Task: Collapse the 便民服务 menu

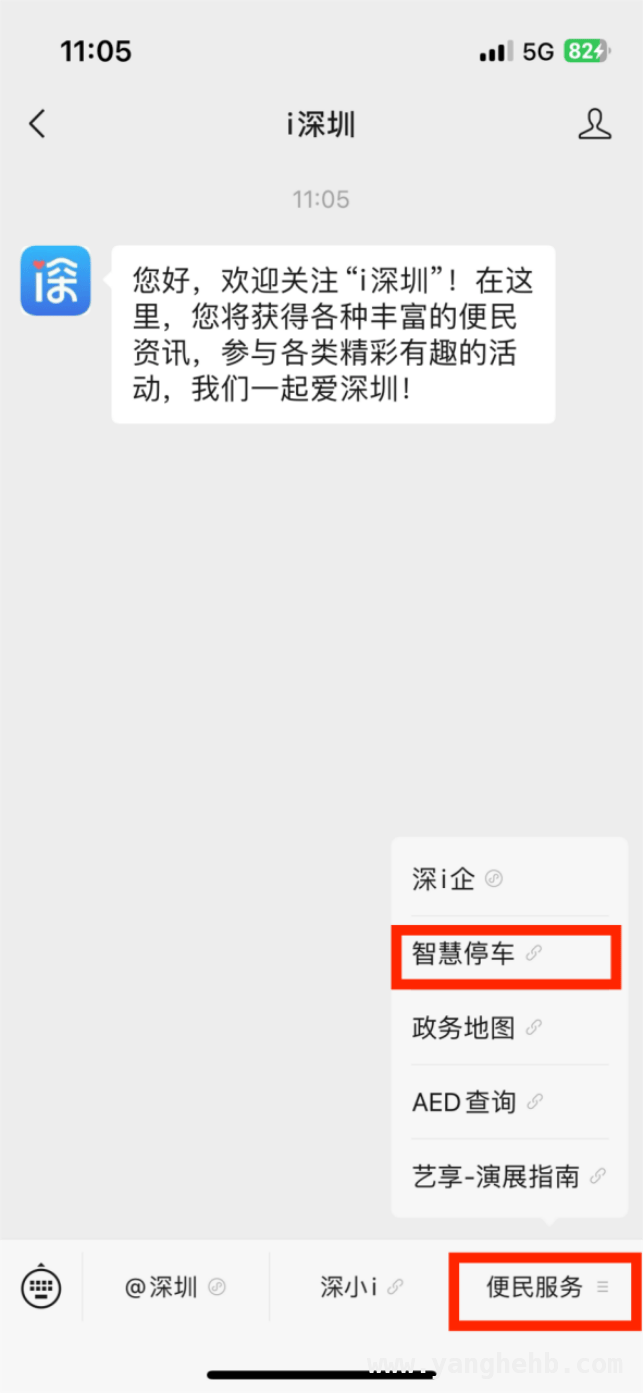Action: coord(546,1287)
